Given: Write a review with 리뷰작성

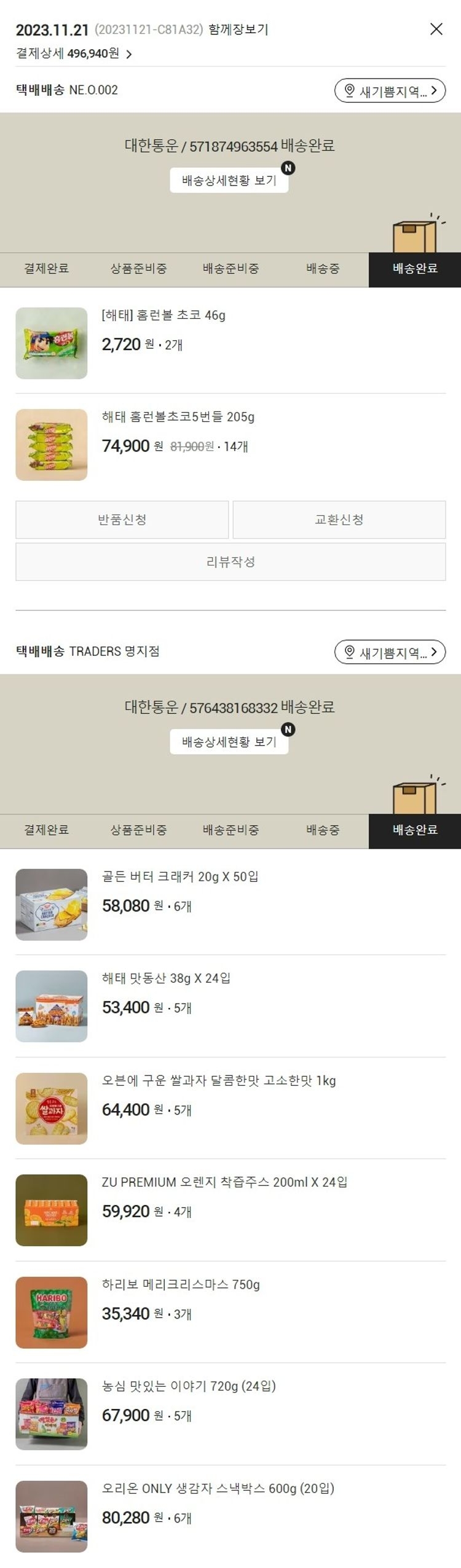Looking at the screenshot, I should 230,561.
